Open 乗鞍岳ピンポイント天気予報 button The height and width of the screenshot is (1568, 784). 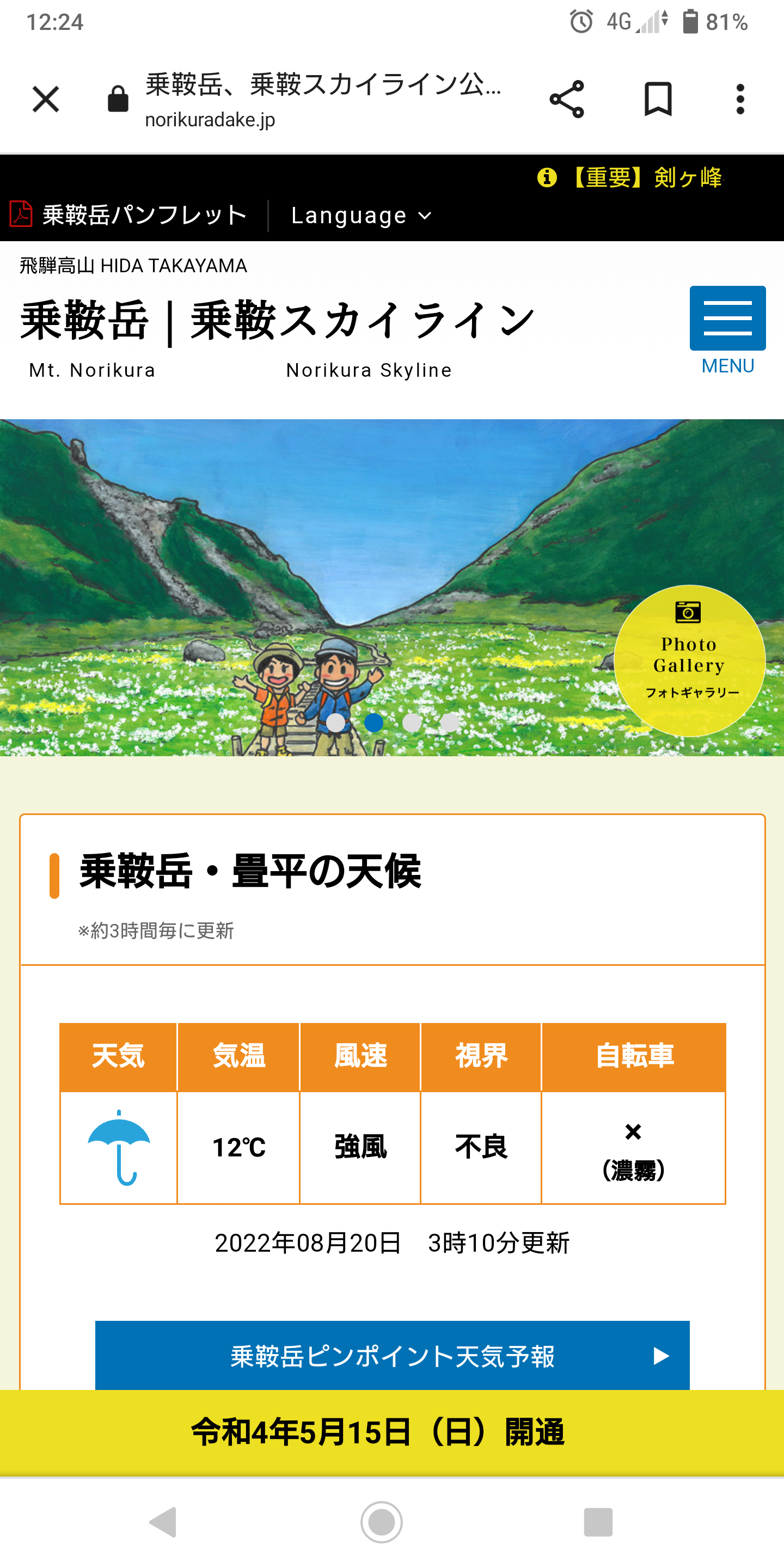[x=392, y=1356]
